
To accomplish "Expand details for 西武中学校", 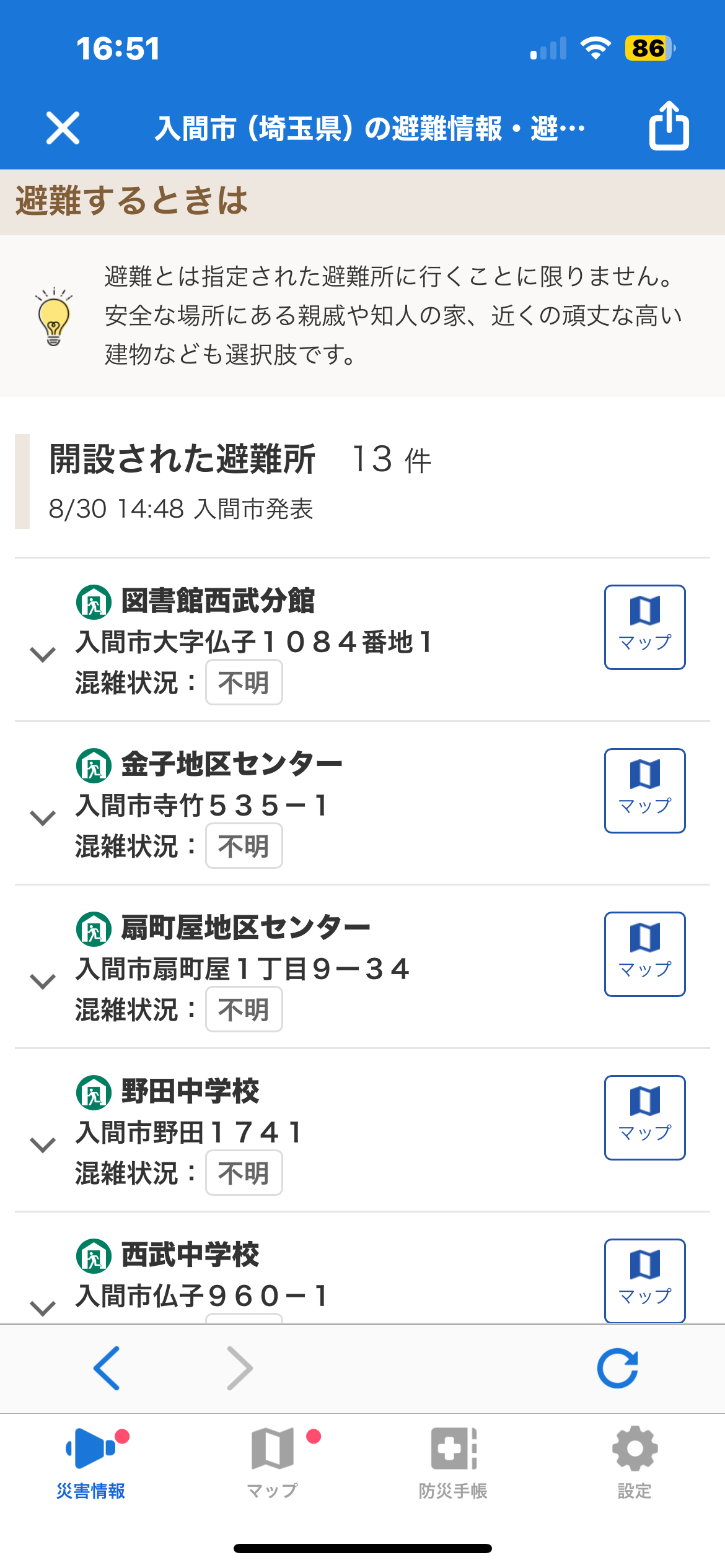I will (x=43, y=1307).
